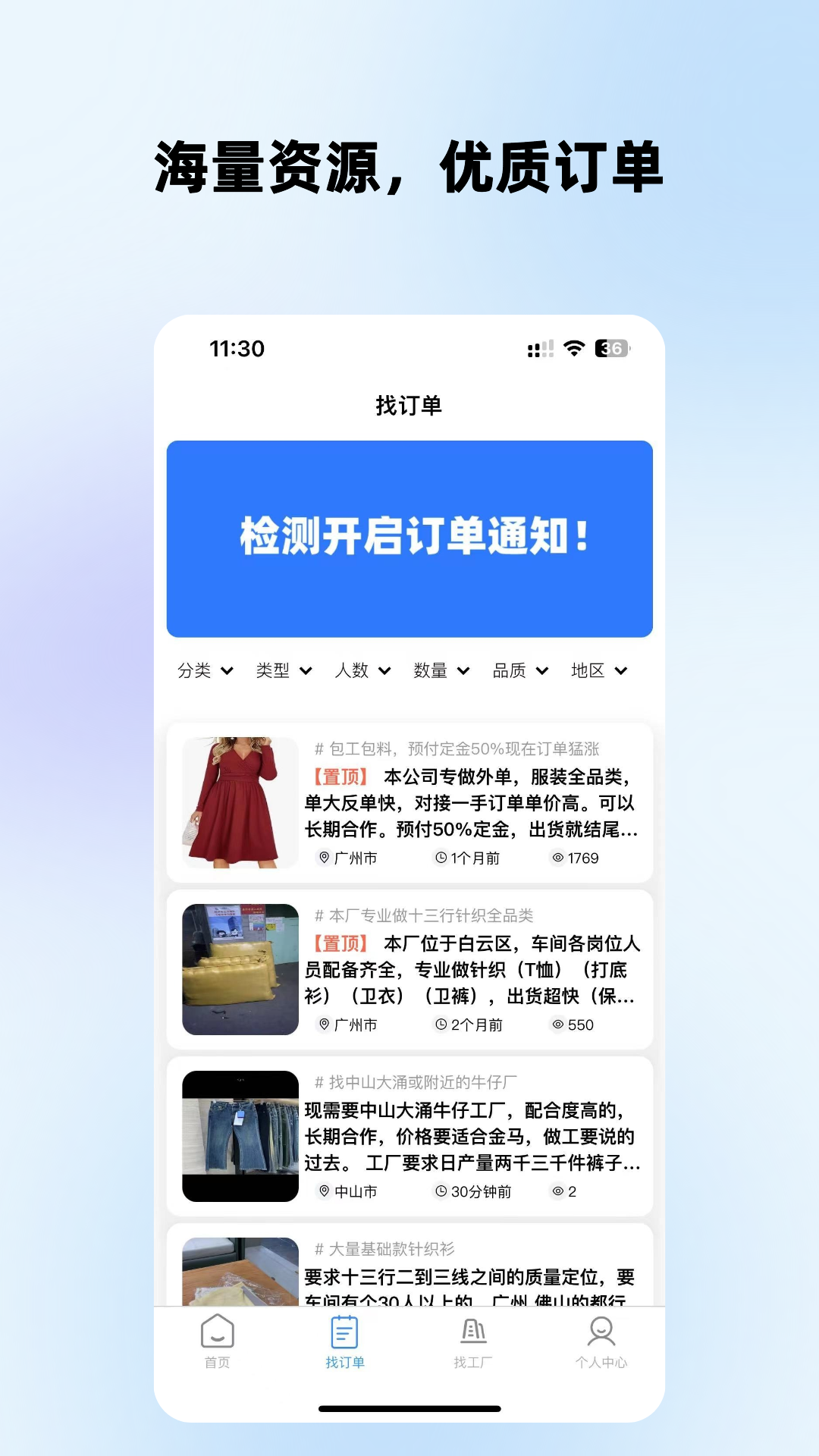819x1456 pixels.
Task: Click the clock icon next to 30分钟前
Action: click(441, 1192)
